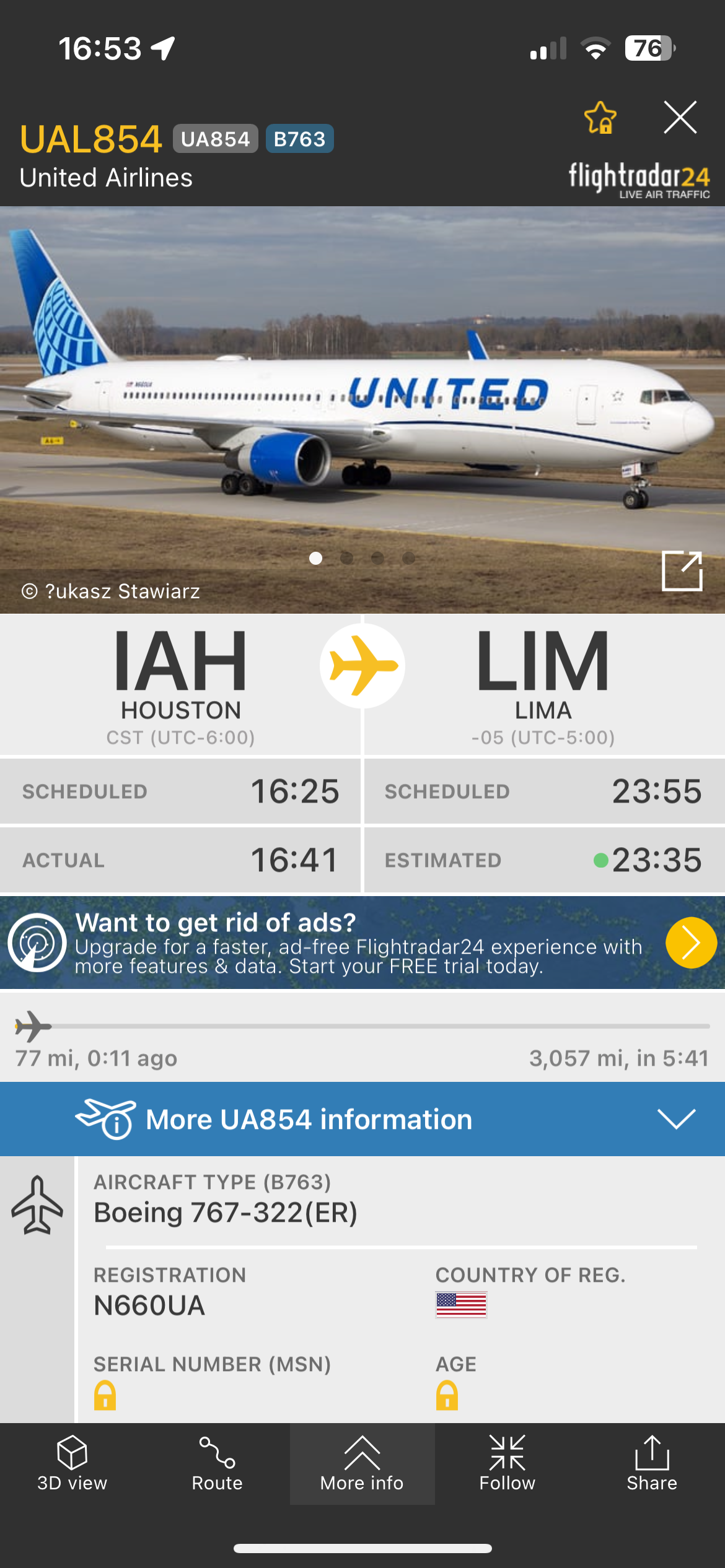Collapse the More UA854 information section

tap(675, 1118)
